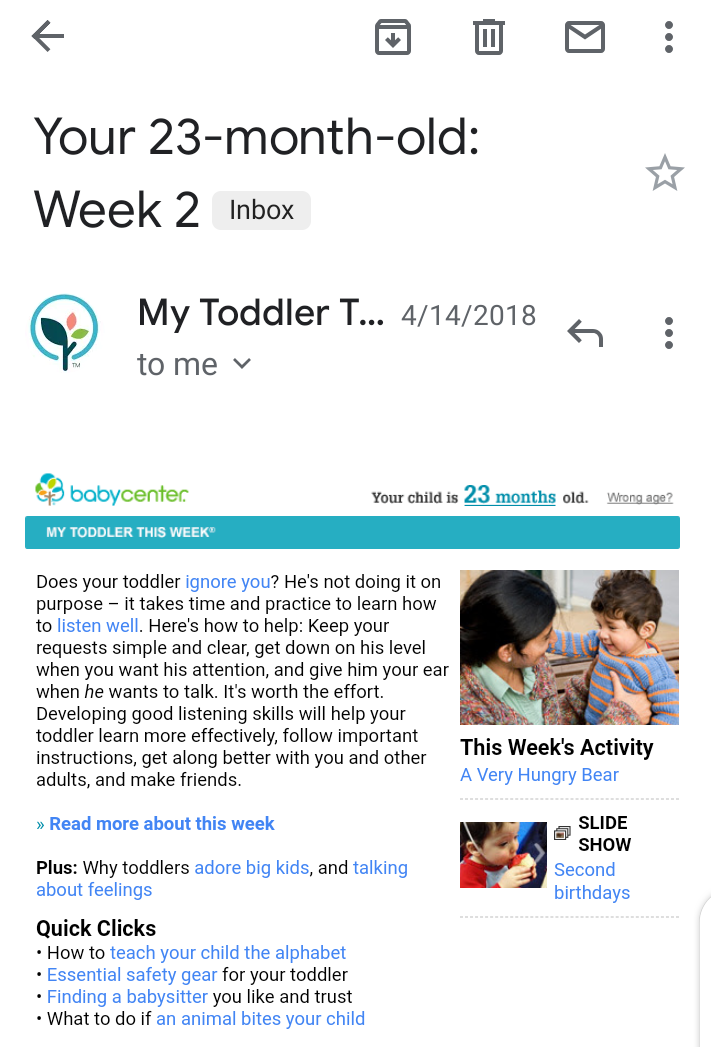Open the 'ignore you' link
This screenshot has height=1047, width=711.
point(227,582)
